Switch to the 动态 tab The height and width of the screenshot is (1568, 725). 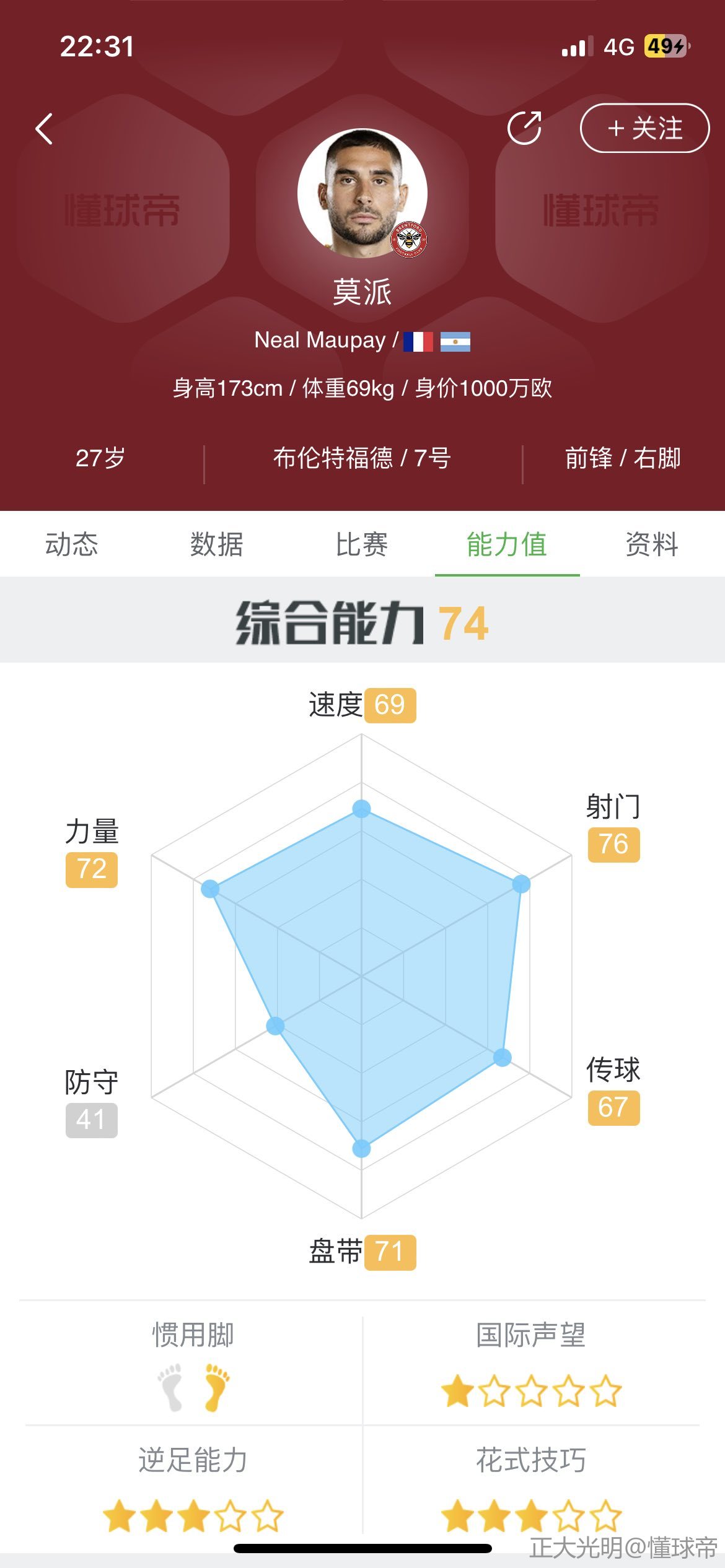pos(72,544)
